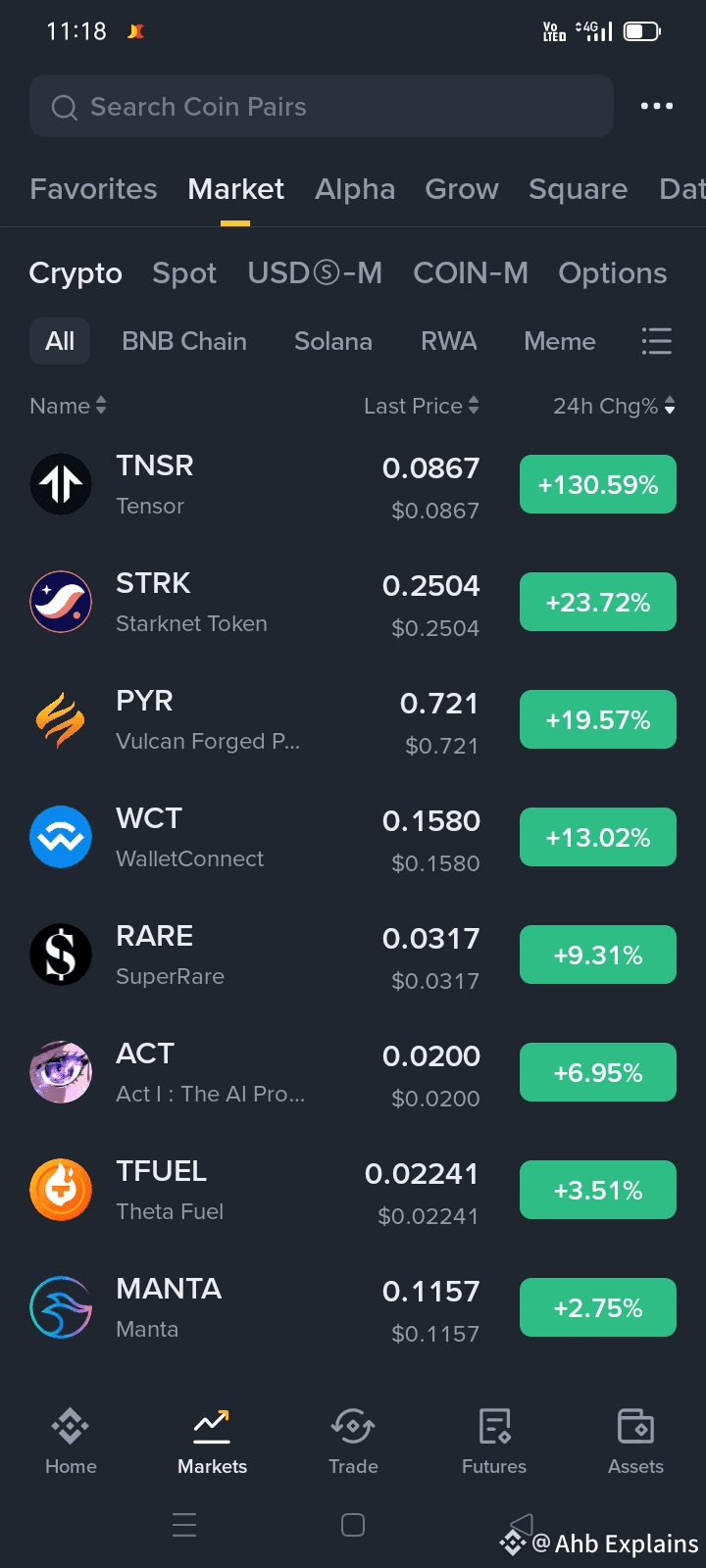Switch to the Favorites tab

point(93,189)
